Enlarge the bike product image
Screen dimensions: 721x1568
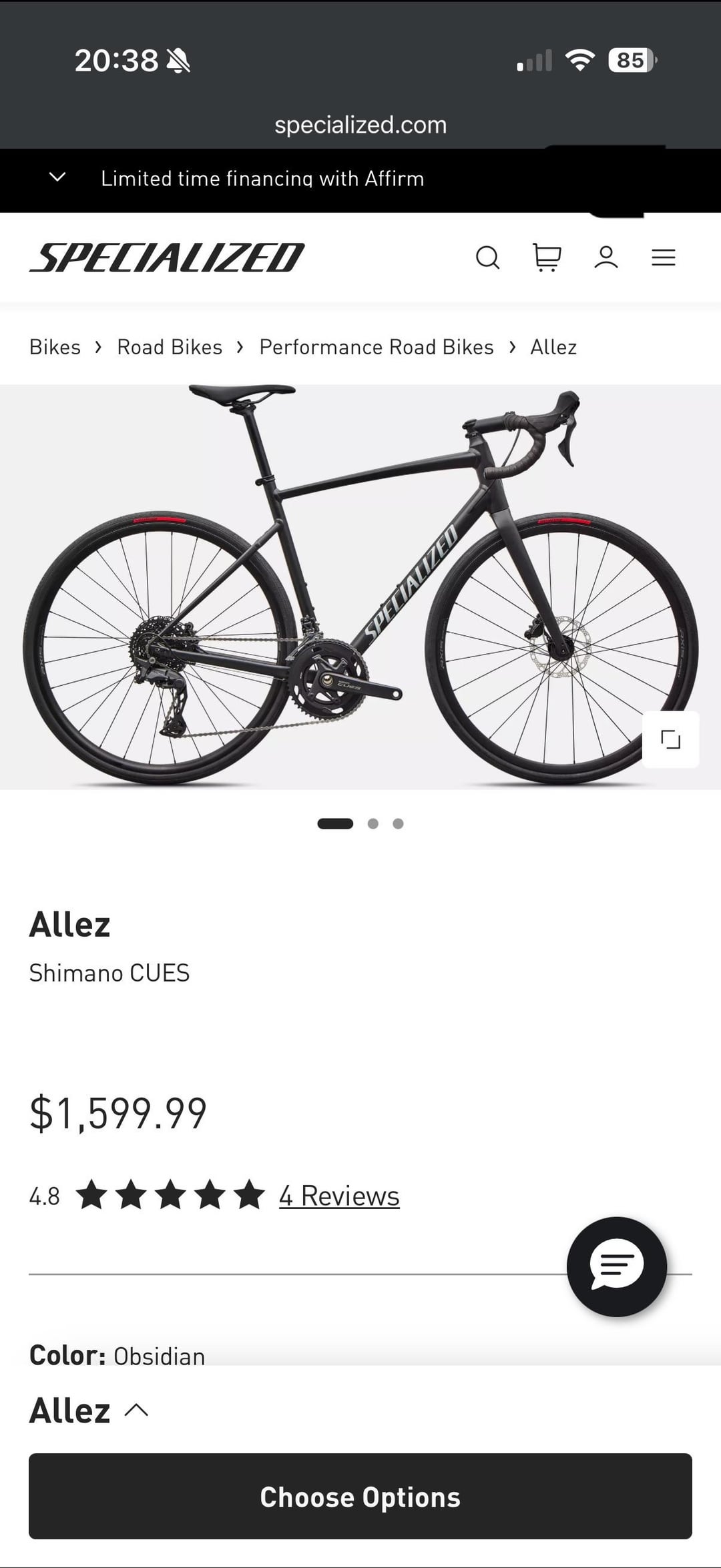tap(670, 739)
